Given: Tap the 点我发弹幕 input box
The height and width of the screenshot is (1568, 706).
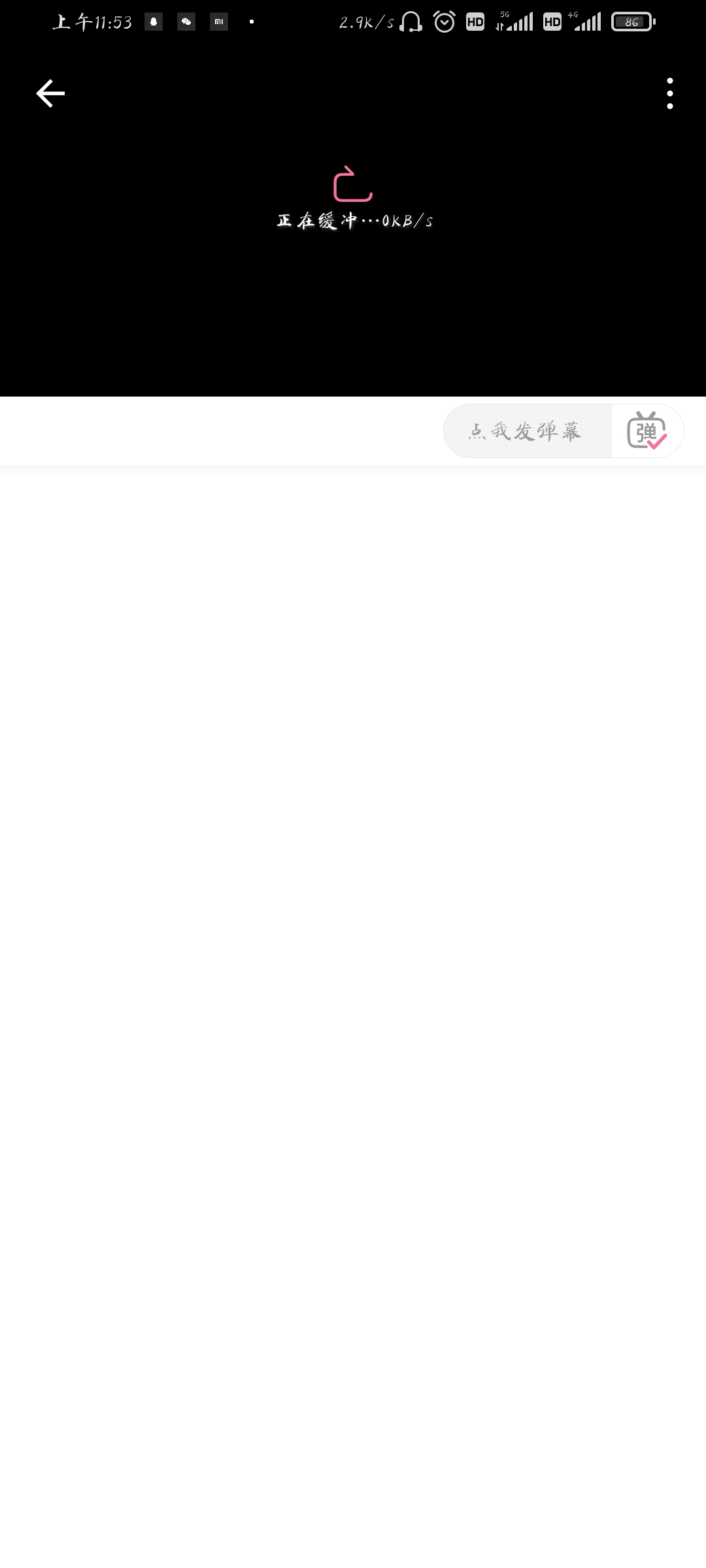Looking at the screenshot, I should pos(528,431).
